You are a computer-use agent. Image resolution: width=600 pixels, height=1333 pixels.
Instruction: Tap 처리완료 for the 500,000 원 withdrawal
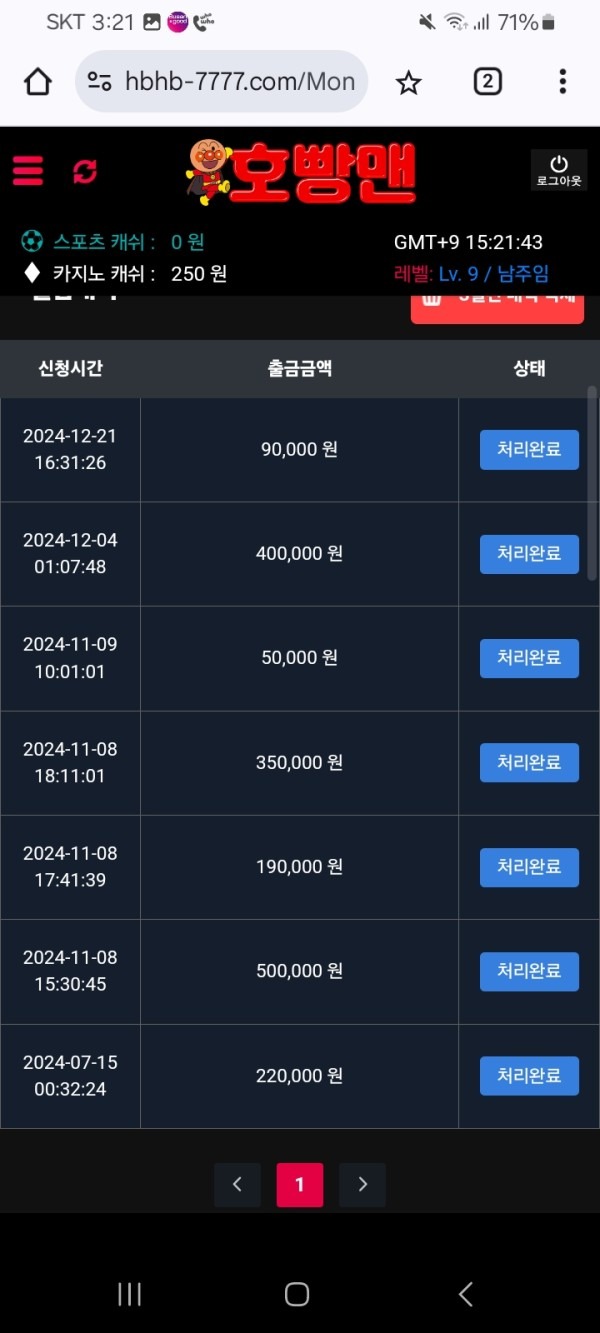529,971
